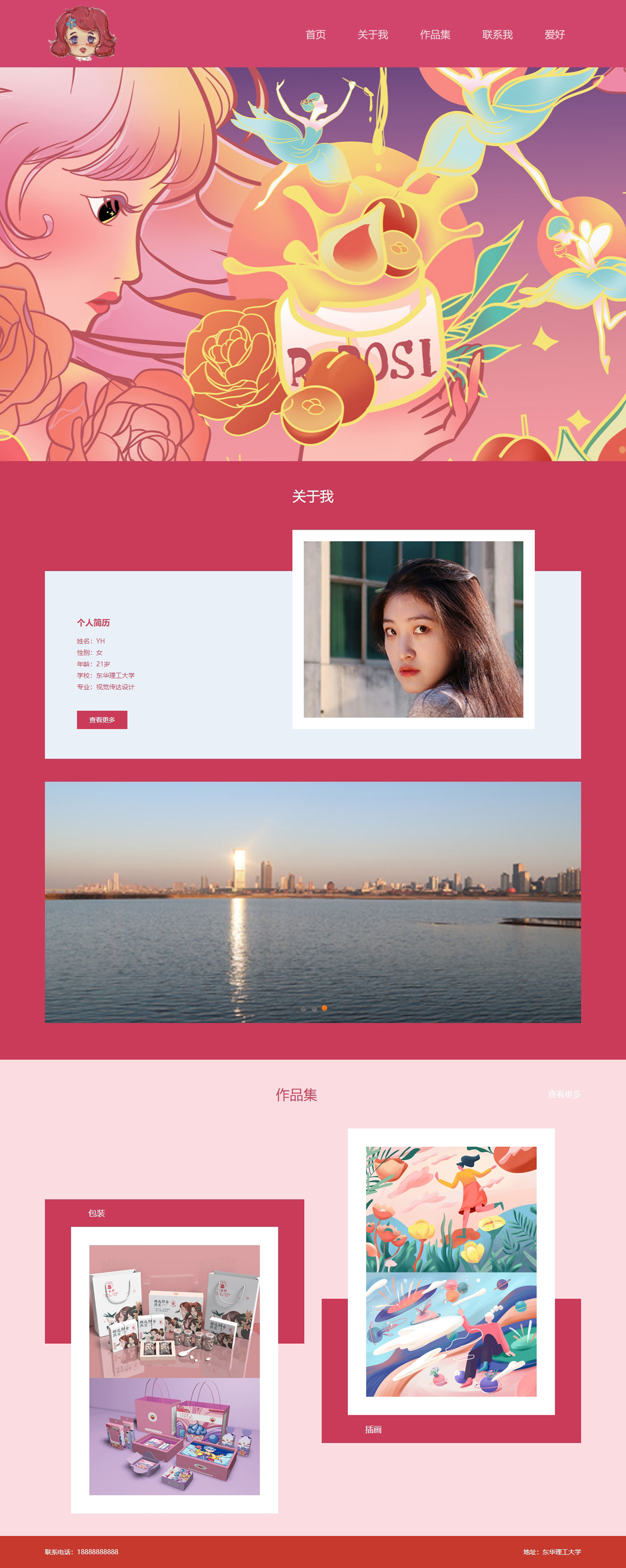Open the 关于我 nav link

tap(372, 35)
